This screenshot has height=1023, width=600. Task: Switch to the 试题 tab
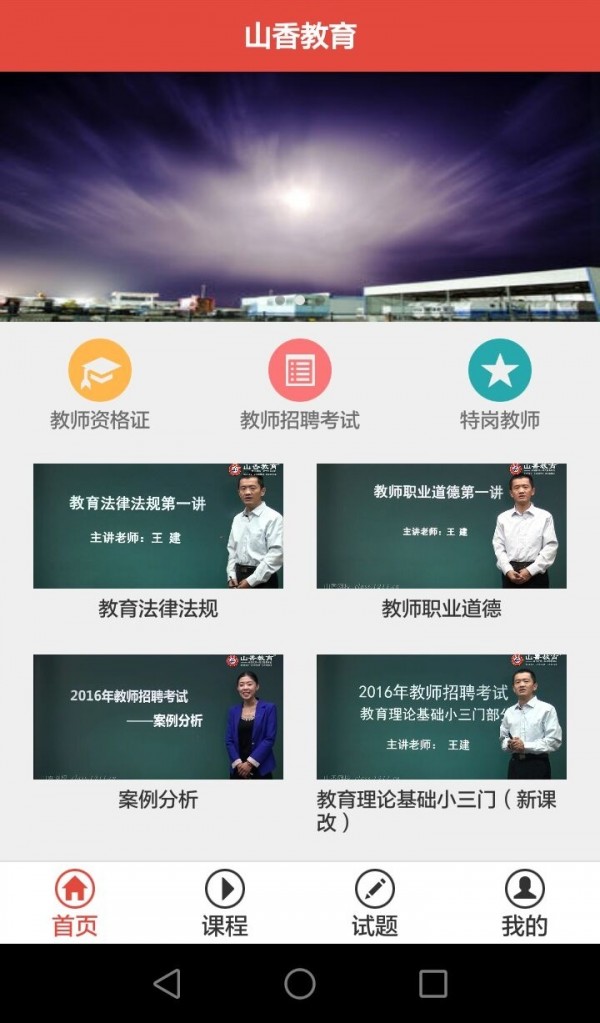click(375, 902)
